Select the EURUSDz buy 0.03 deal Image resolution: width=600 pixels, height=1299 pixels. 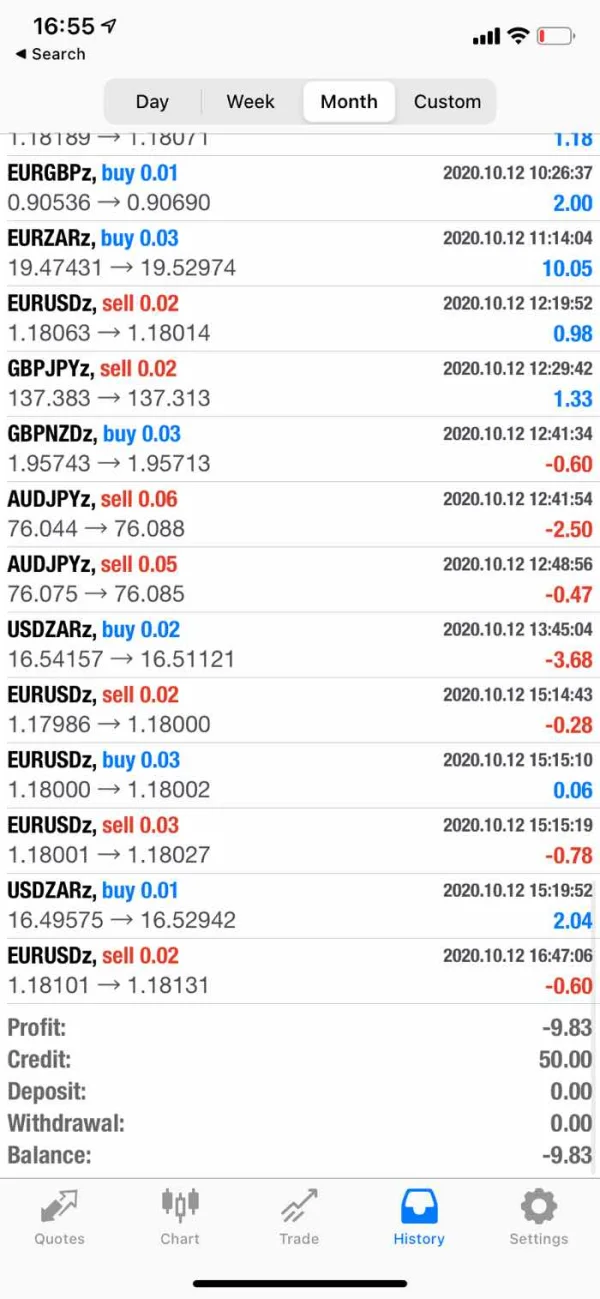[x=300, y=775]
